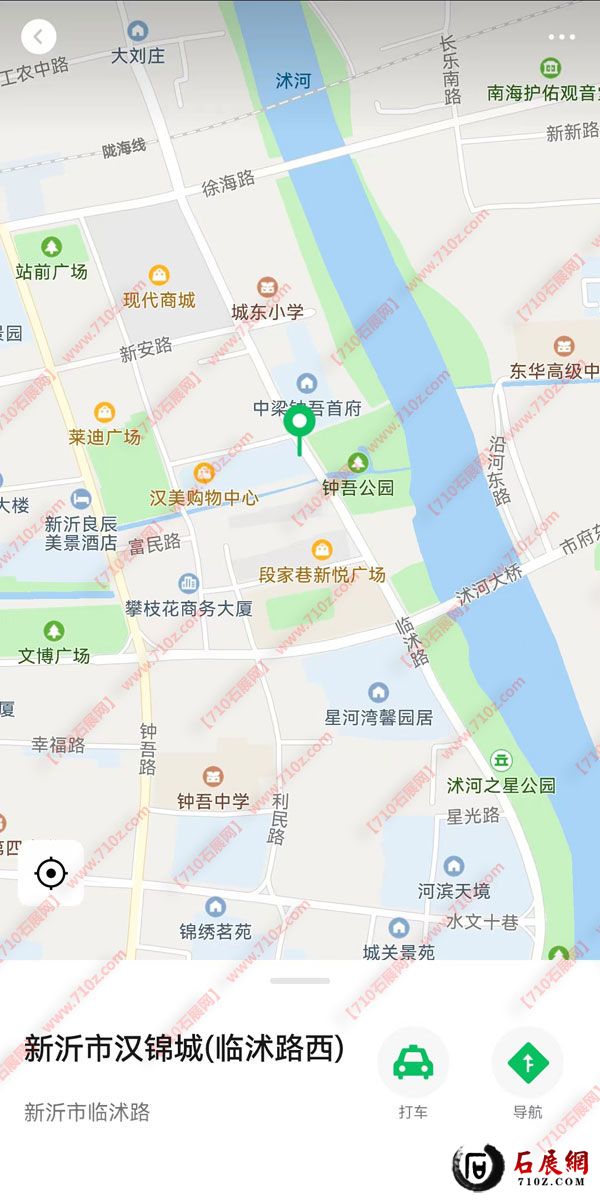Start navigation with the 导航 button
The width and height of the screenshot is (600, 1200).
pos(527,1064)
